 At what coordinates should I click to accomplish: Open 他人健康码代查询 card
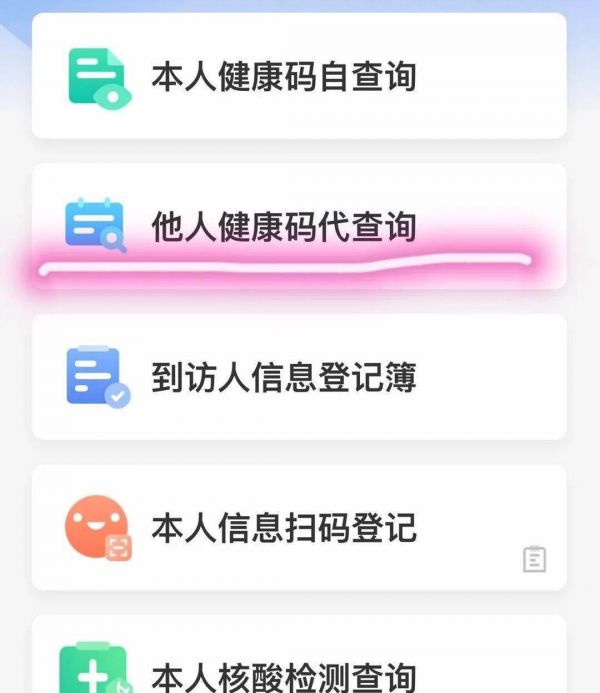(x=299, y=227)
